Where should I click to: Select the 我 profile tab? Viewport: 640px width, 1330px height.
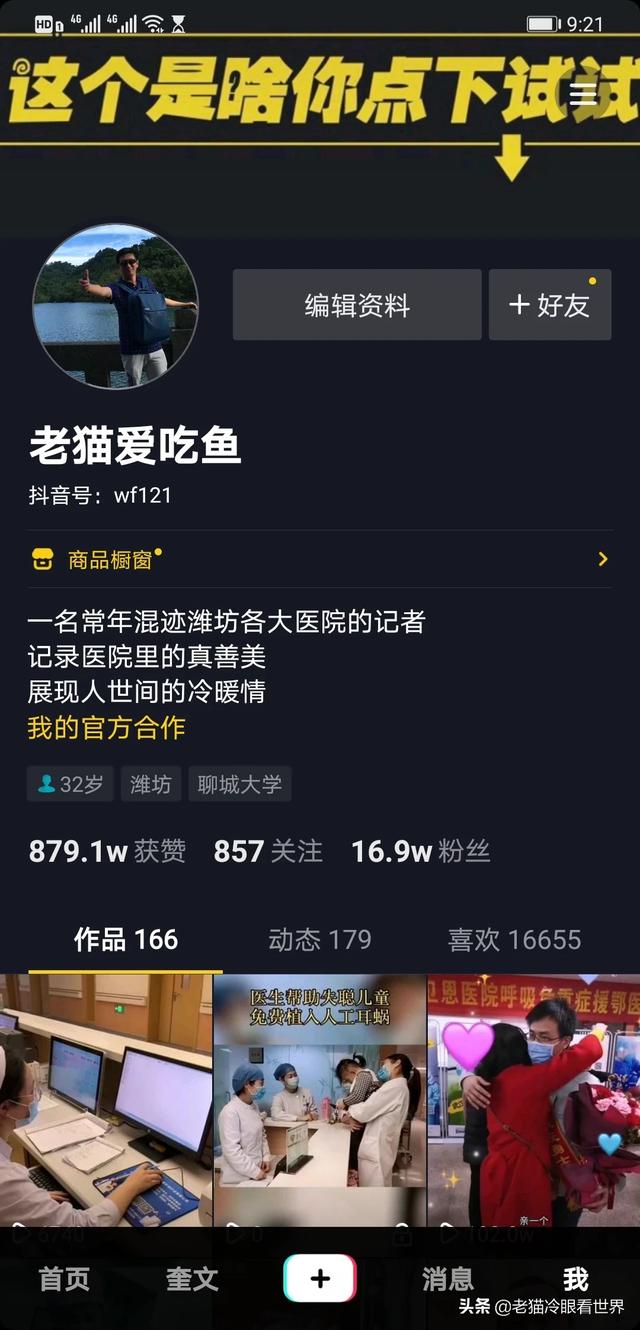[x=575, y=1279]
